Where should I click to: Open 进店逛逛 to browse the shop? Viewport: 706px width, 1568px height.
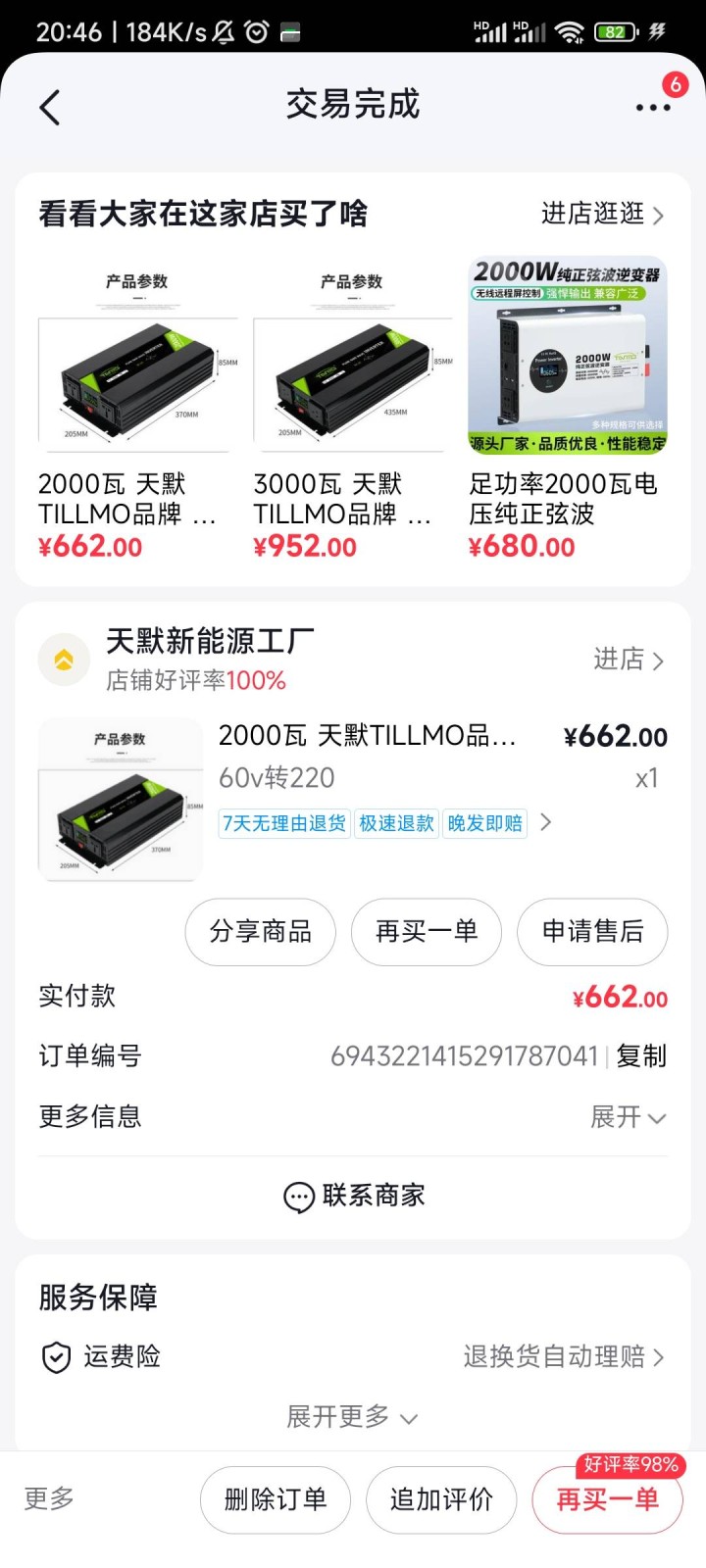click(x=602, y=214)
